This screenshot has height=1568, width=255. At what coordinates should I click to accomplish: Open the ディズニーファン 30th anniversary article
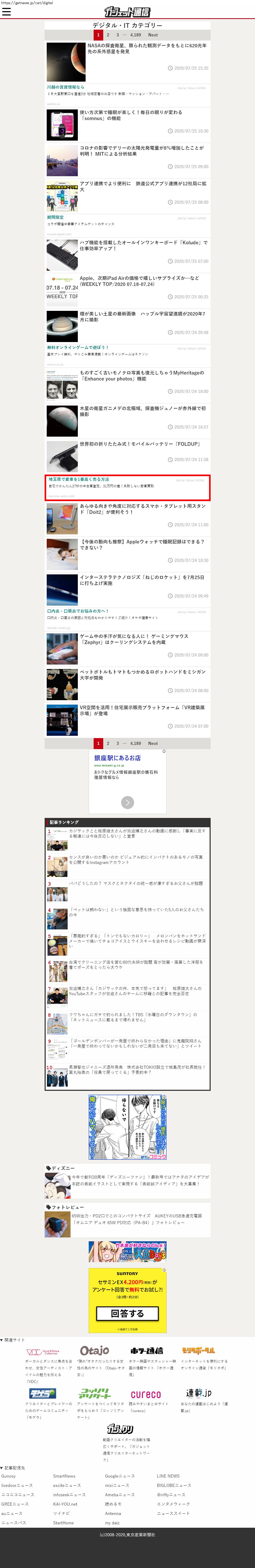140,1180
